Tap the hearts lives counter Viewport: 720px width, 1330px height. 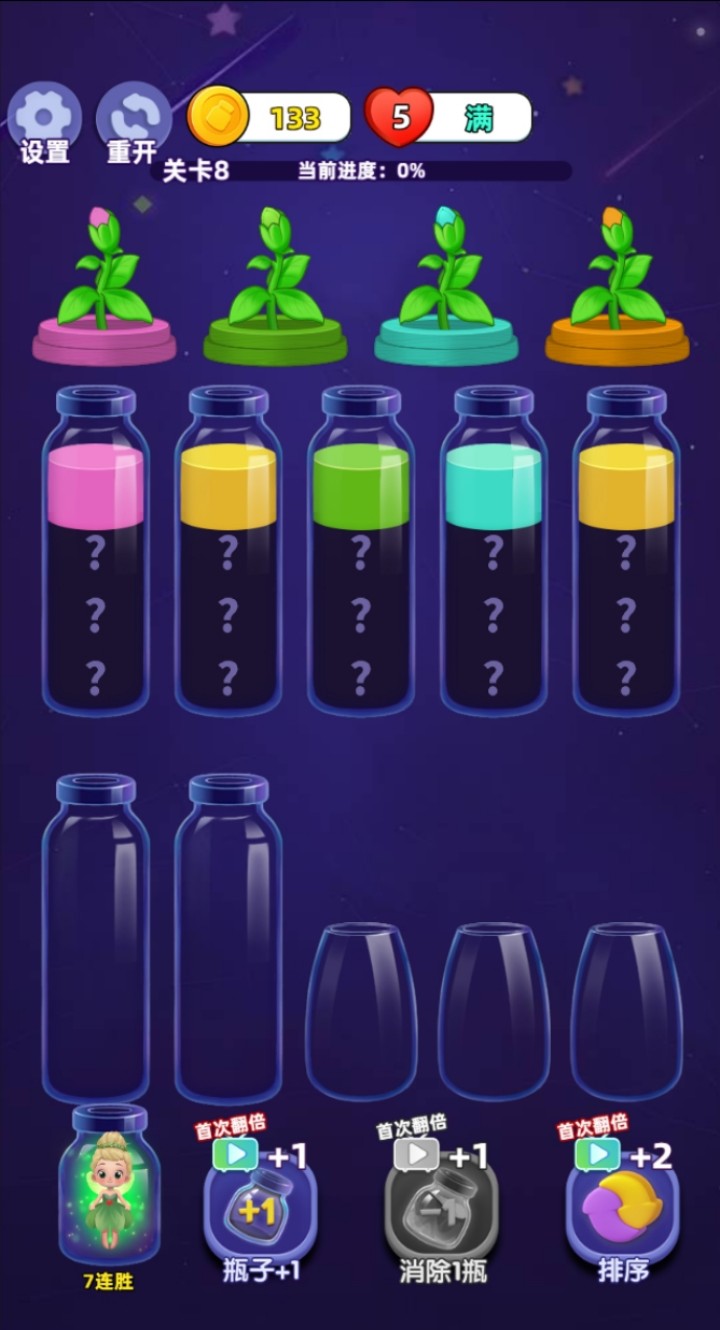coord(450,118)
